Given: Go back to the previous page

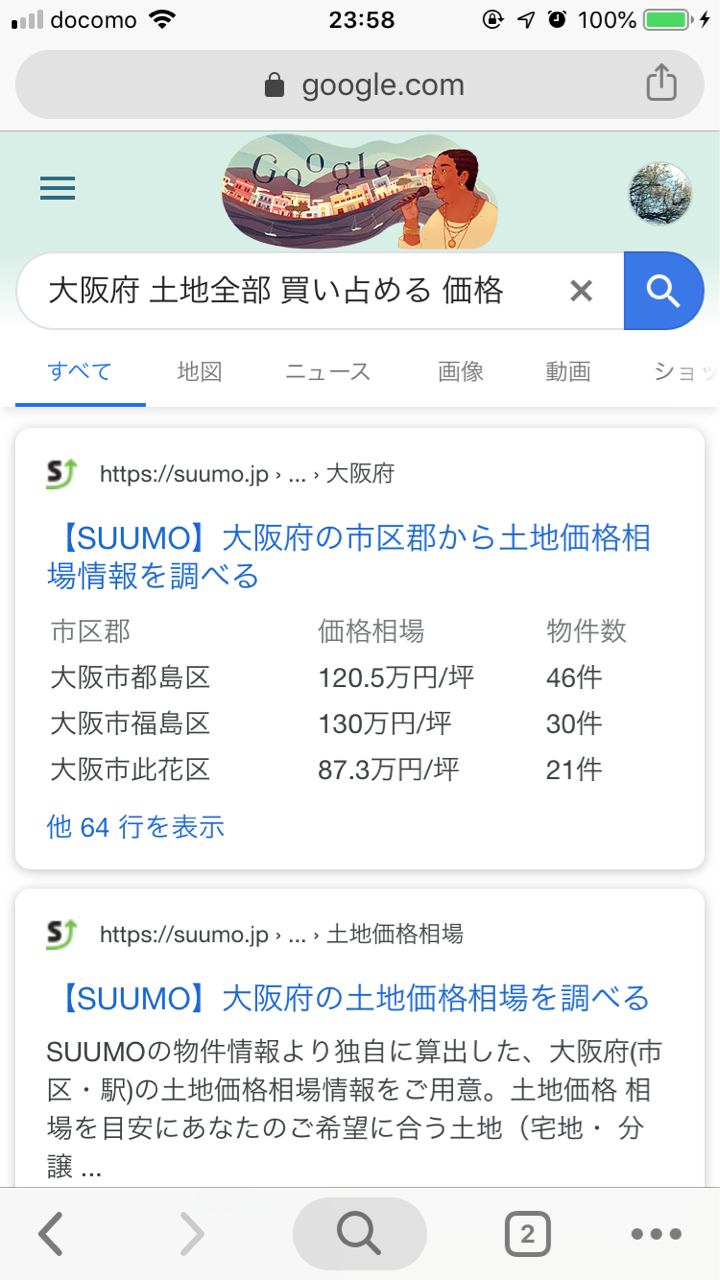Looking at the screenshot, I should tap(51, 1235).
